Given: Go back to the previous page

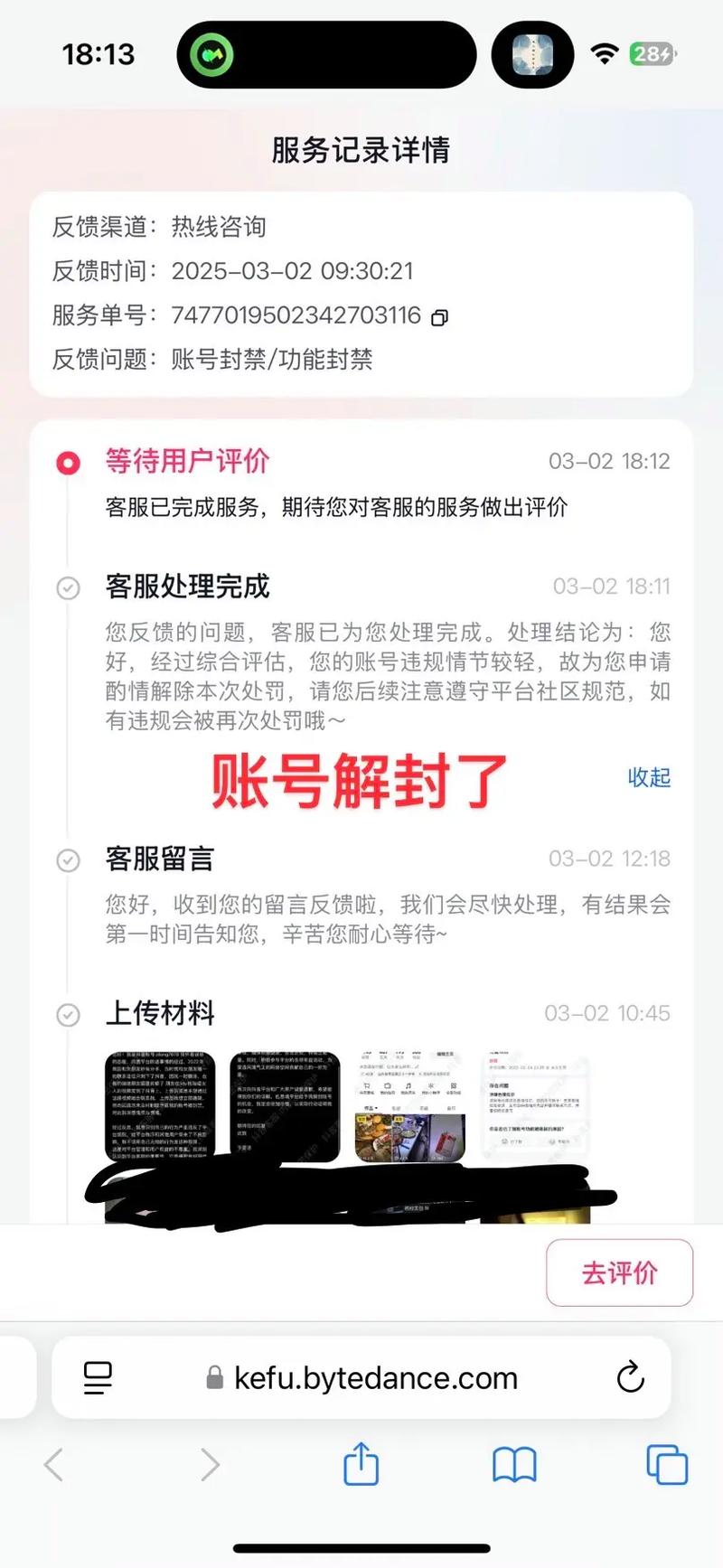Looking at the screenshot, I should coord(54,1464).
